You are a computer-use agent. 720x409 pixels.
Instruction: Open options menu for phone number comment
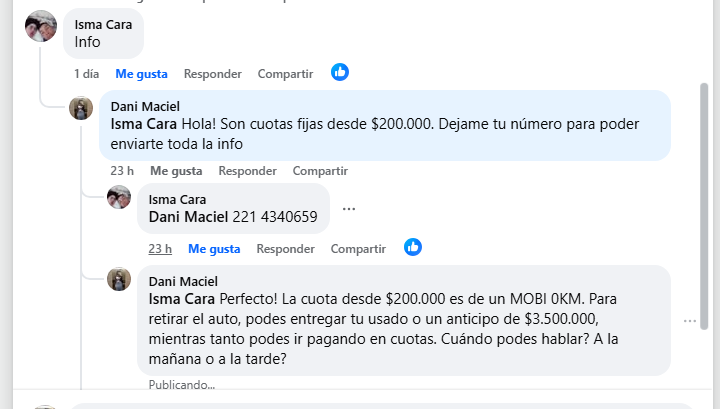point(348,209)
